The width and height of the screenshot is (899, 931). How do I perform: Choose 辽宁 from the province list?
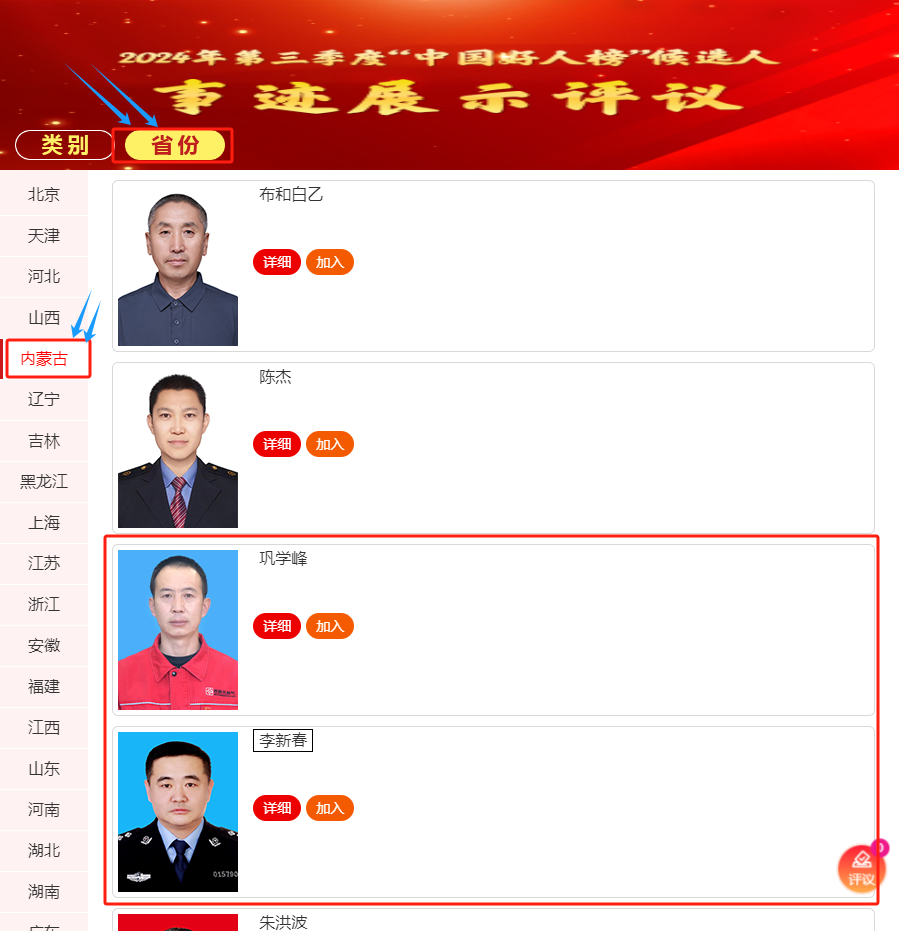(44, 399)
